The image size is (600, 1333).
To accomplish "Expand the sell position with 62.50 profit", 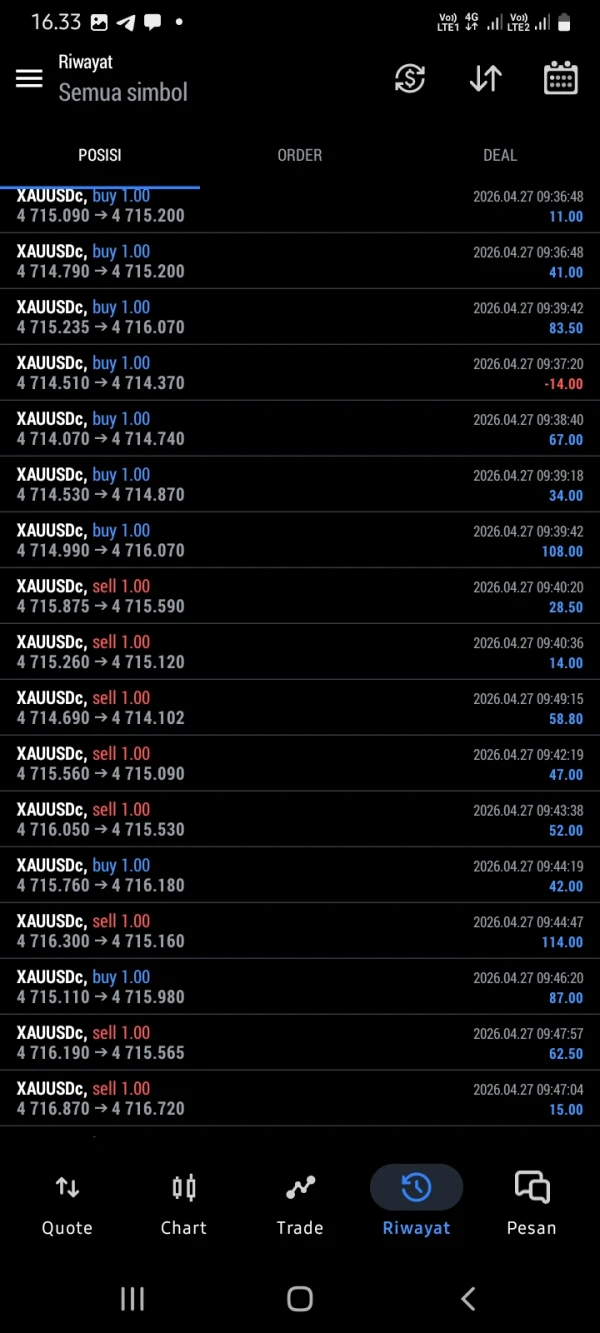I will 300,1043.
